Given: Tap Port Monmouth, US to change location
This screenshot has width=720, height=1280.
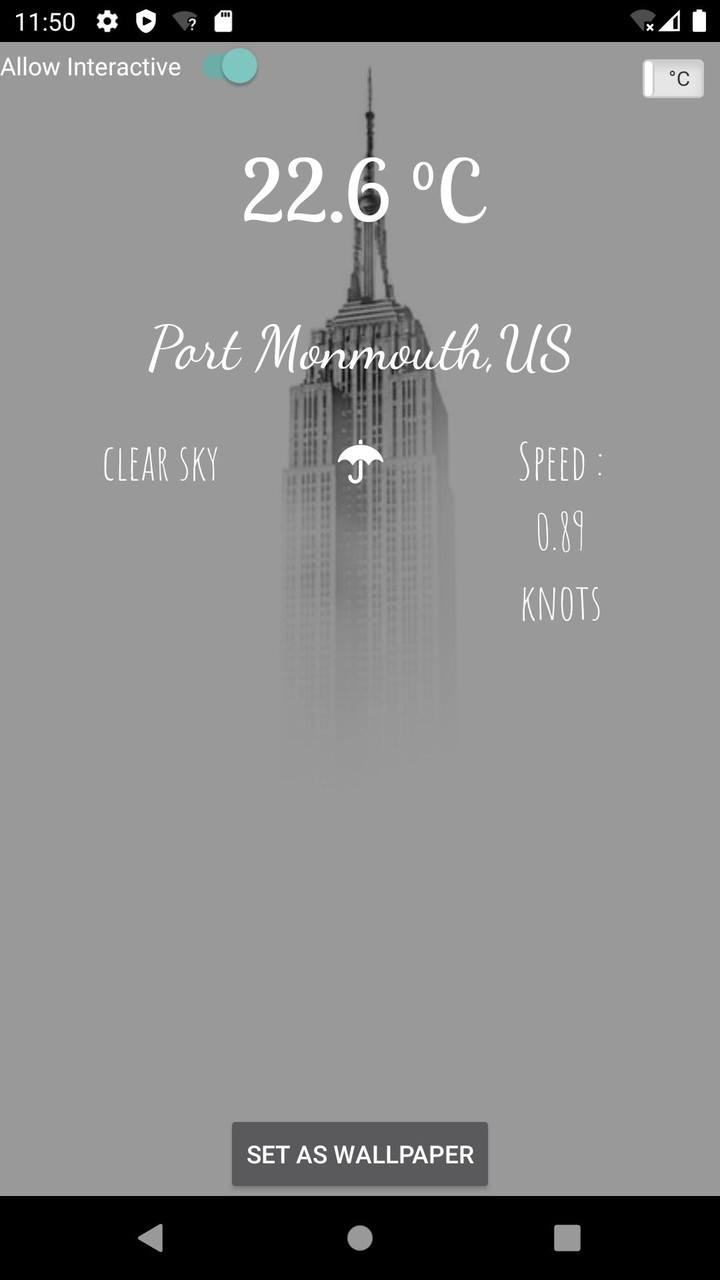Looking at the screenshot, I should [x=360, y=352].
